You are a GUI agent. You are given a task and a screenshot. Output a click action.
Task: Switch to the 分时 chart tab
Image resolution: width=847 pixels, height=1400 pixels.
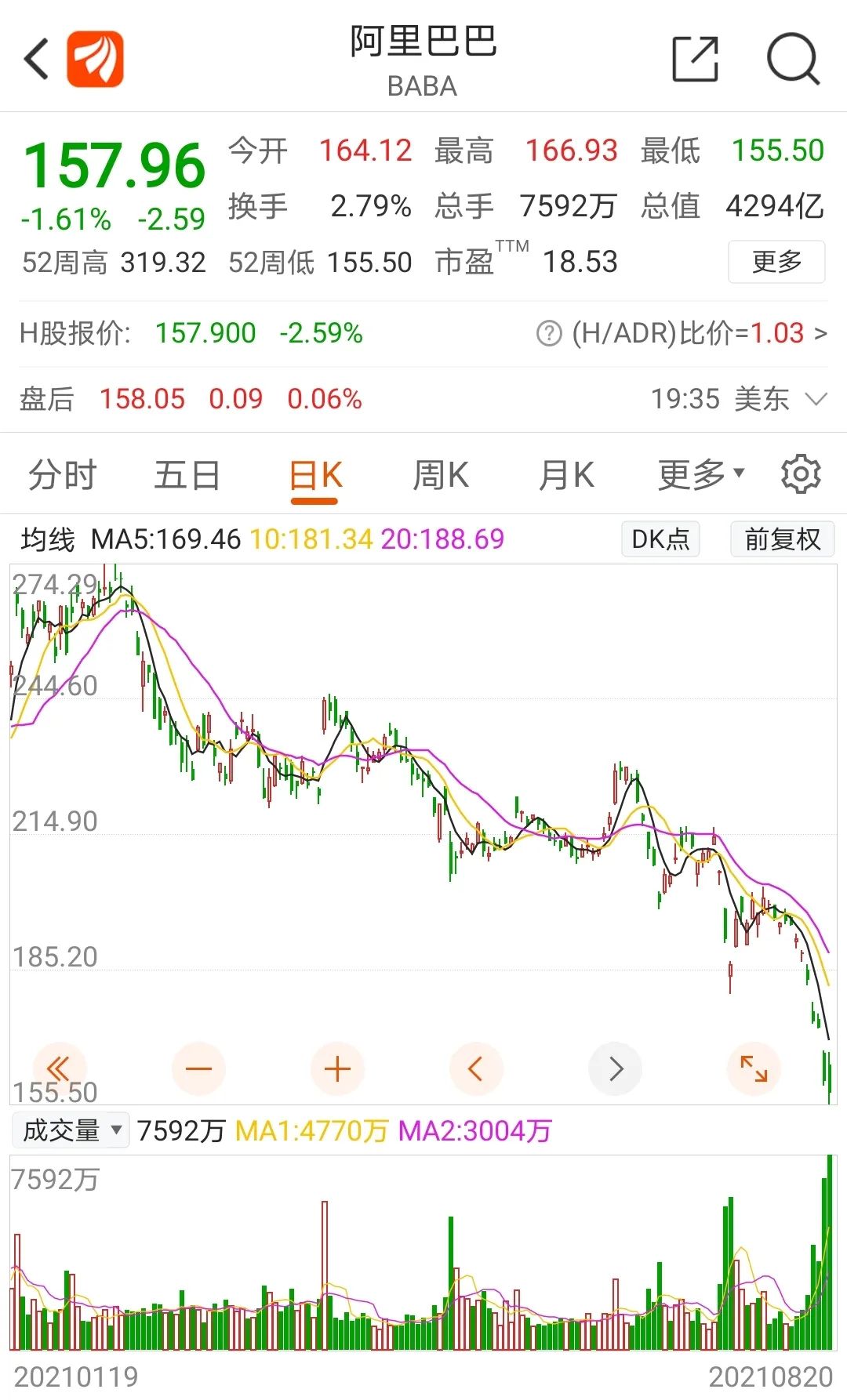point(62,476)
